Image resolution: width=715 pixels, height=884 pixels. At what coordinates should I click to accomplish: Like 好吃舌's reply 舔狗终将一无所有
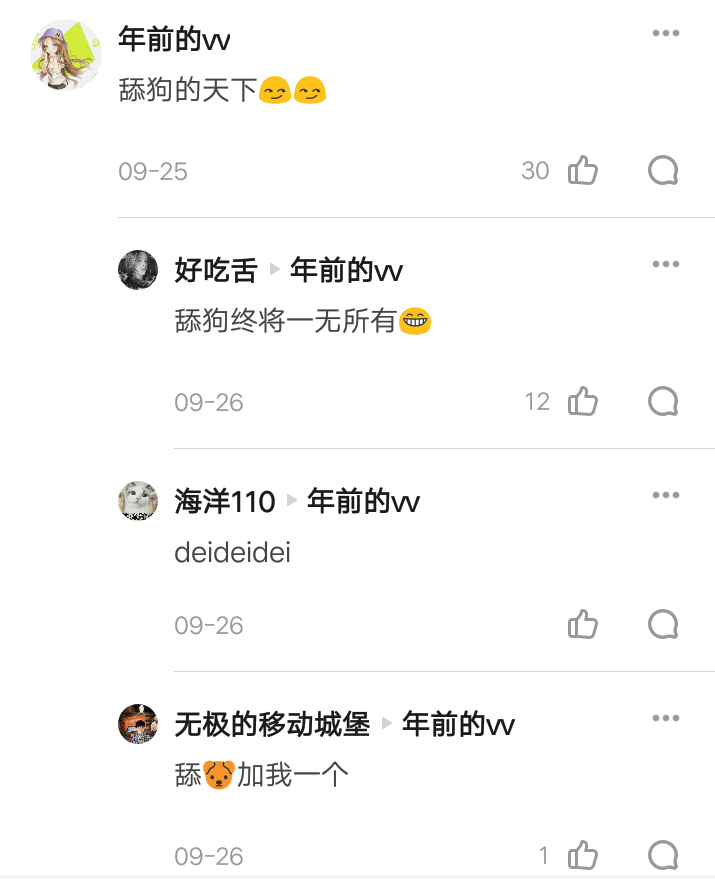click(x=582, y=402)
